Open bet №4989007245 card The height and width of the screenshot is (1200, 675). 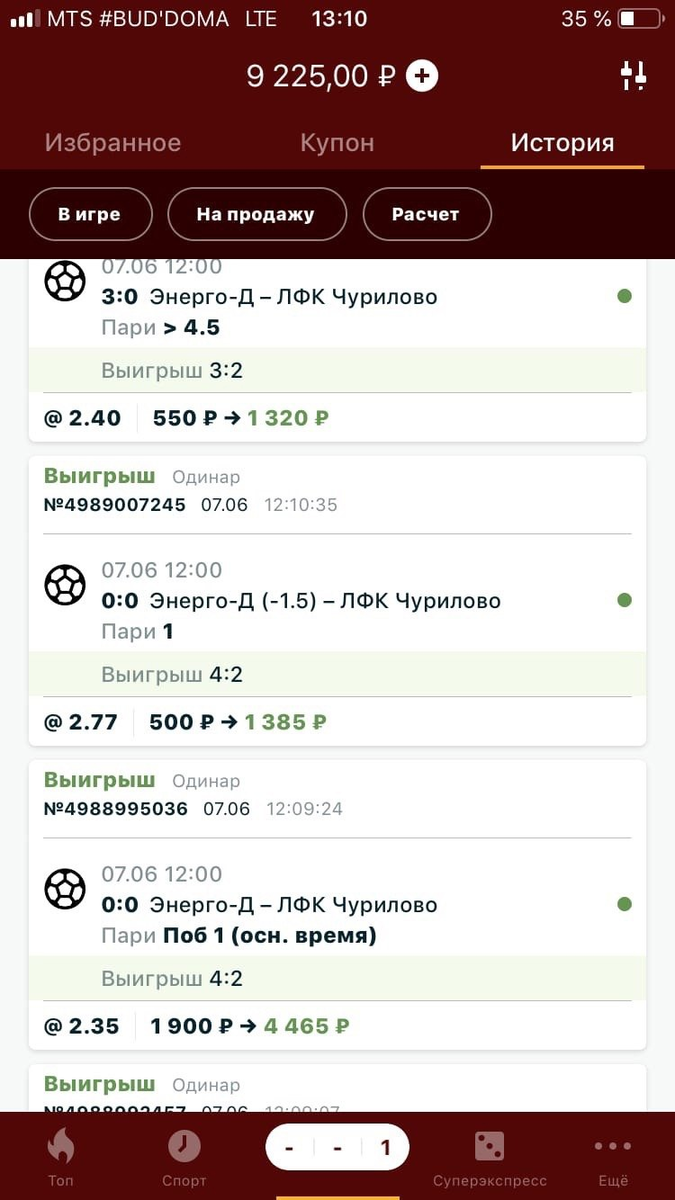337,601
